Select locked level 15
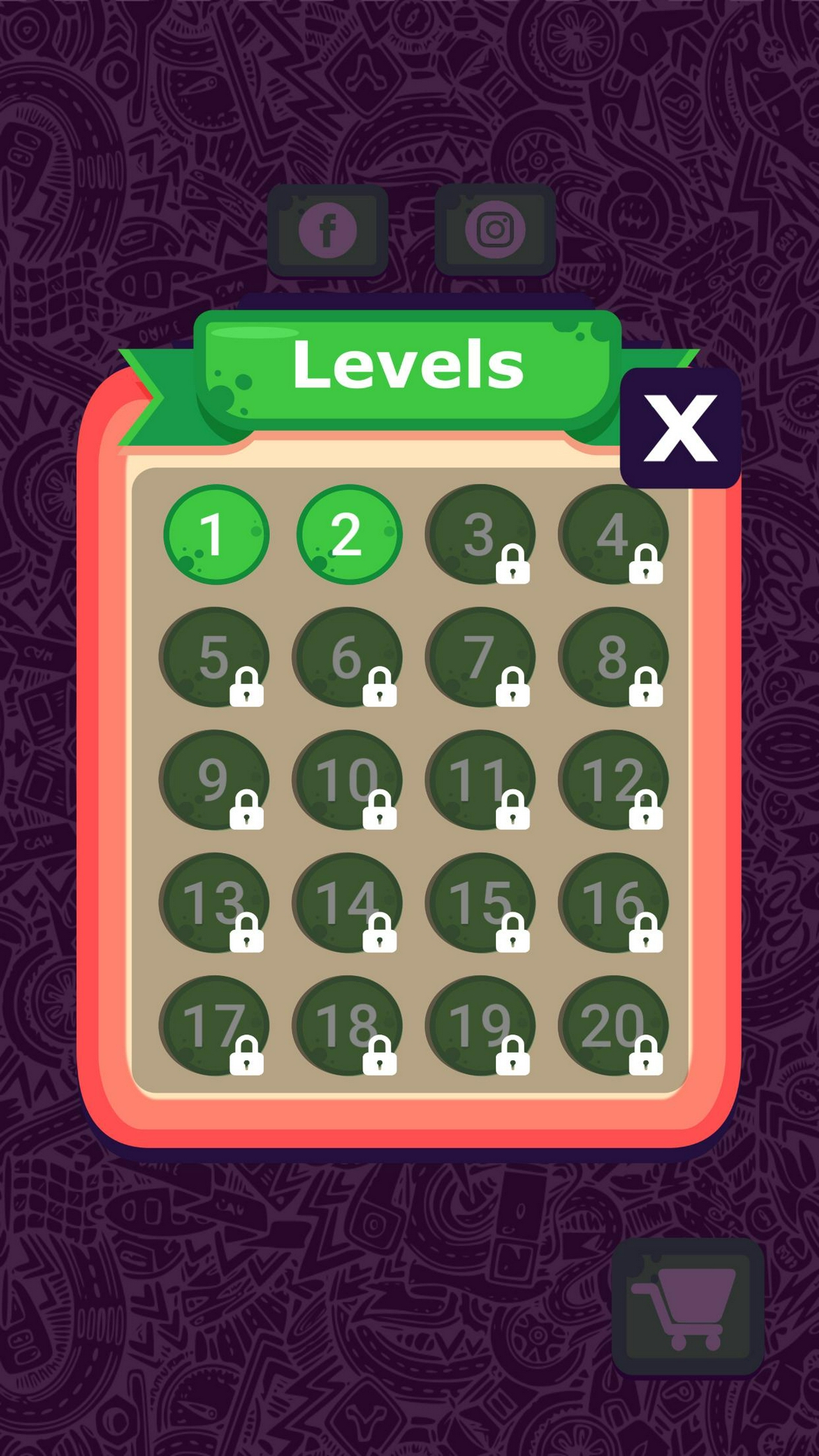The height and width of the screenshot is (1456, 819). click(481, 902)
